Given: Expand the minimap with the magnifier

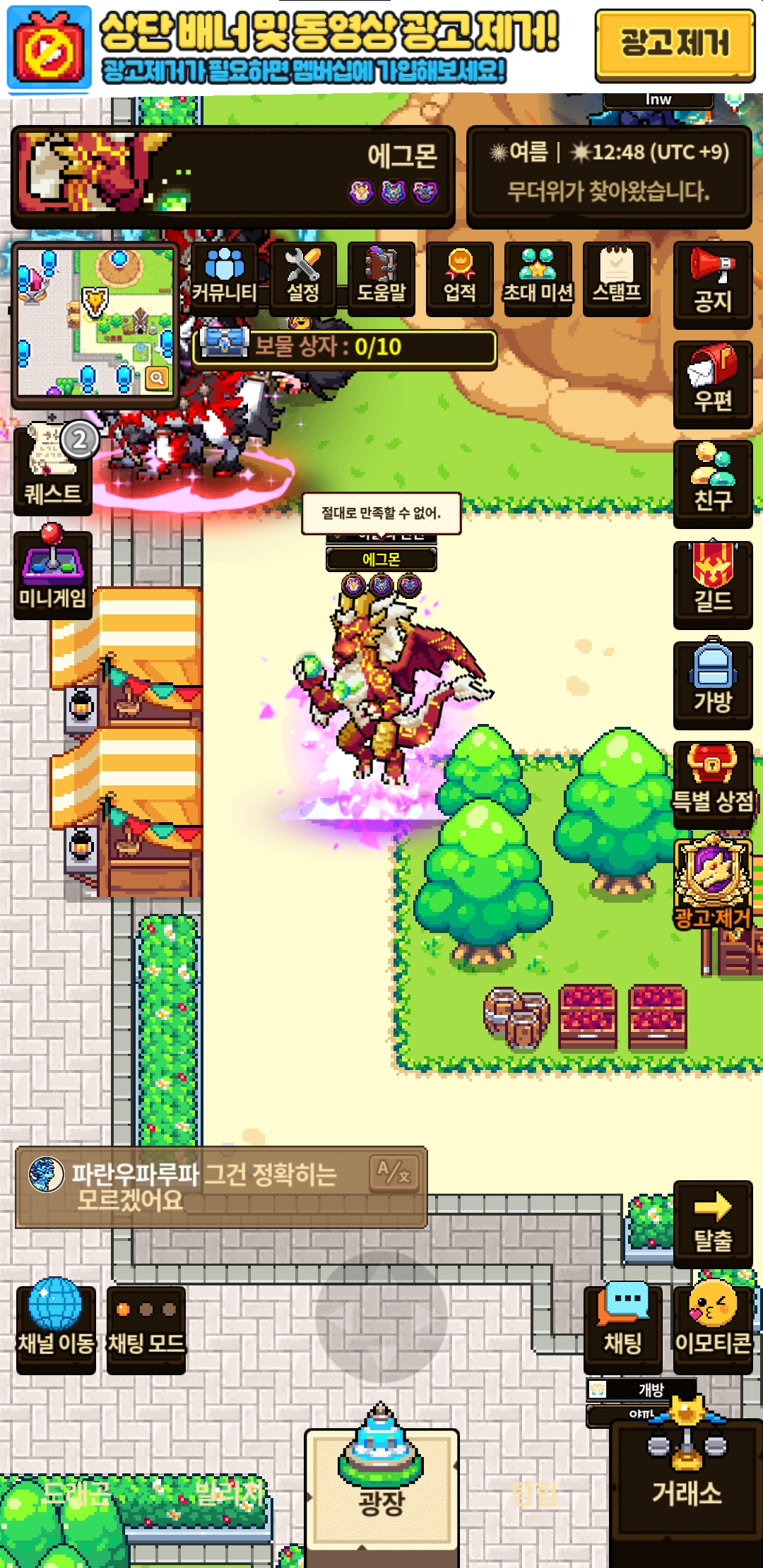Looking at the screenshot, I should pos(157,378).
